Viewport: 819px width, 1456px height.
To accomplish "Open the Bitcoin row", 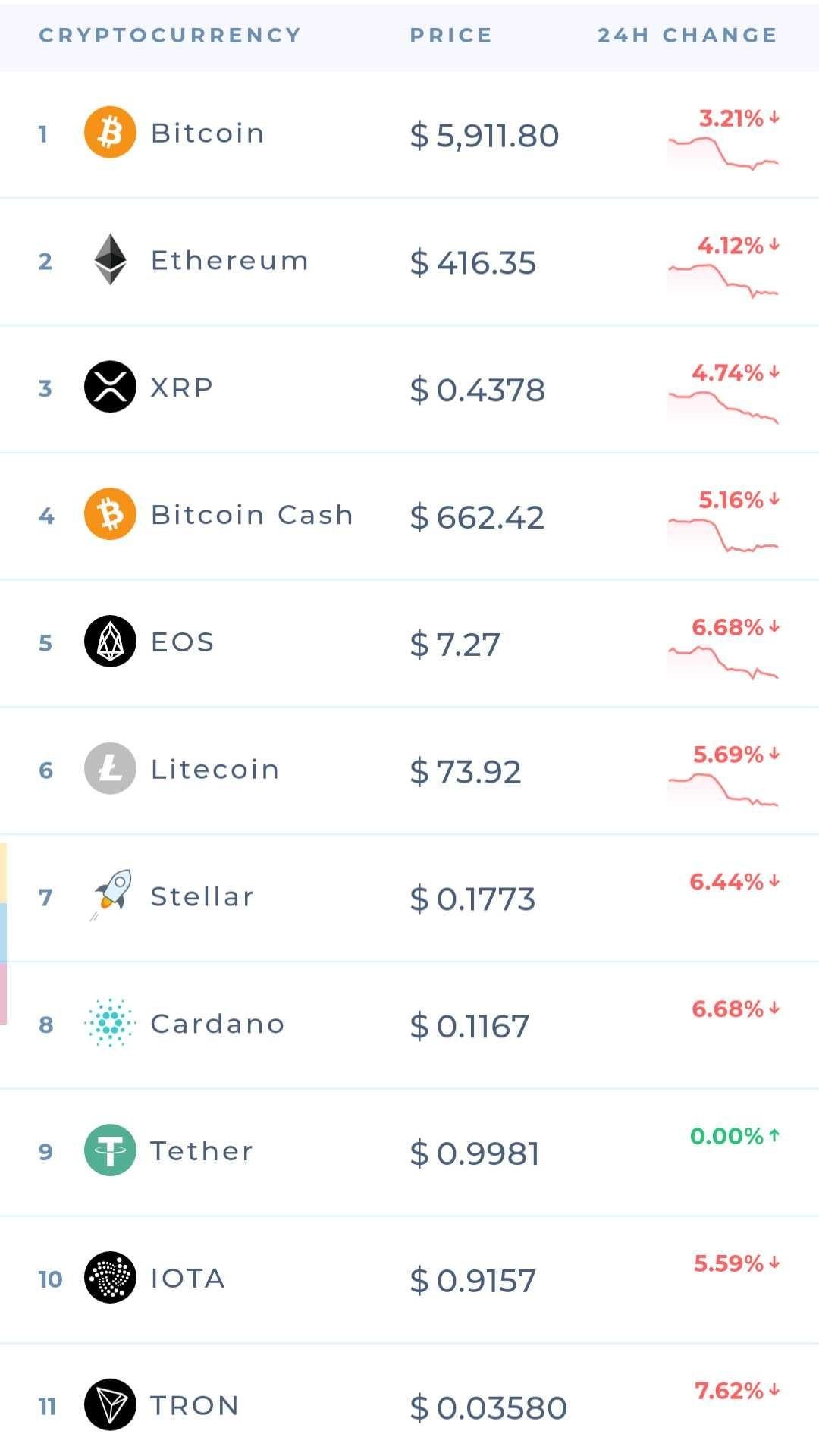I will tap(409, 135).
